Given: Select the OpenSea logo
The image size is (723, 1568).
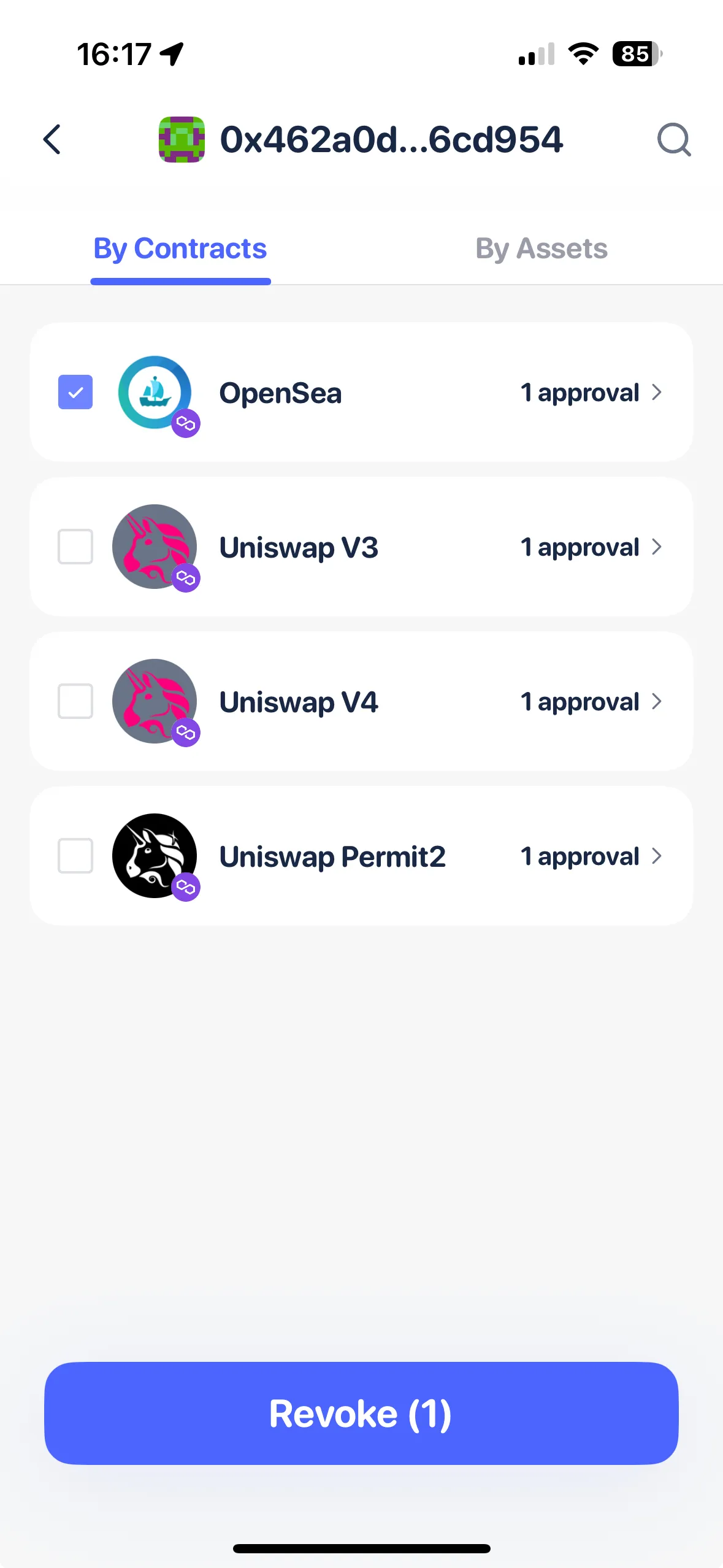Looking at the screenshot, I should pyautogui.click(x=155, y=393).
